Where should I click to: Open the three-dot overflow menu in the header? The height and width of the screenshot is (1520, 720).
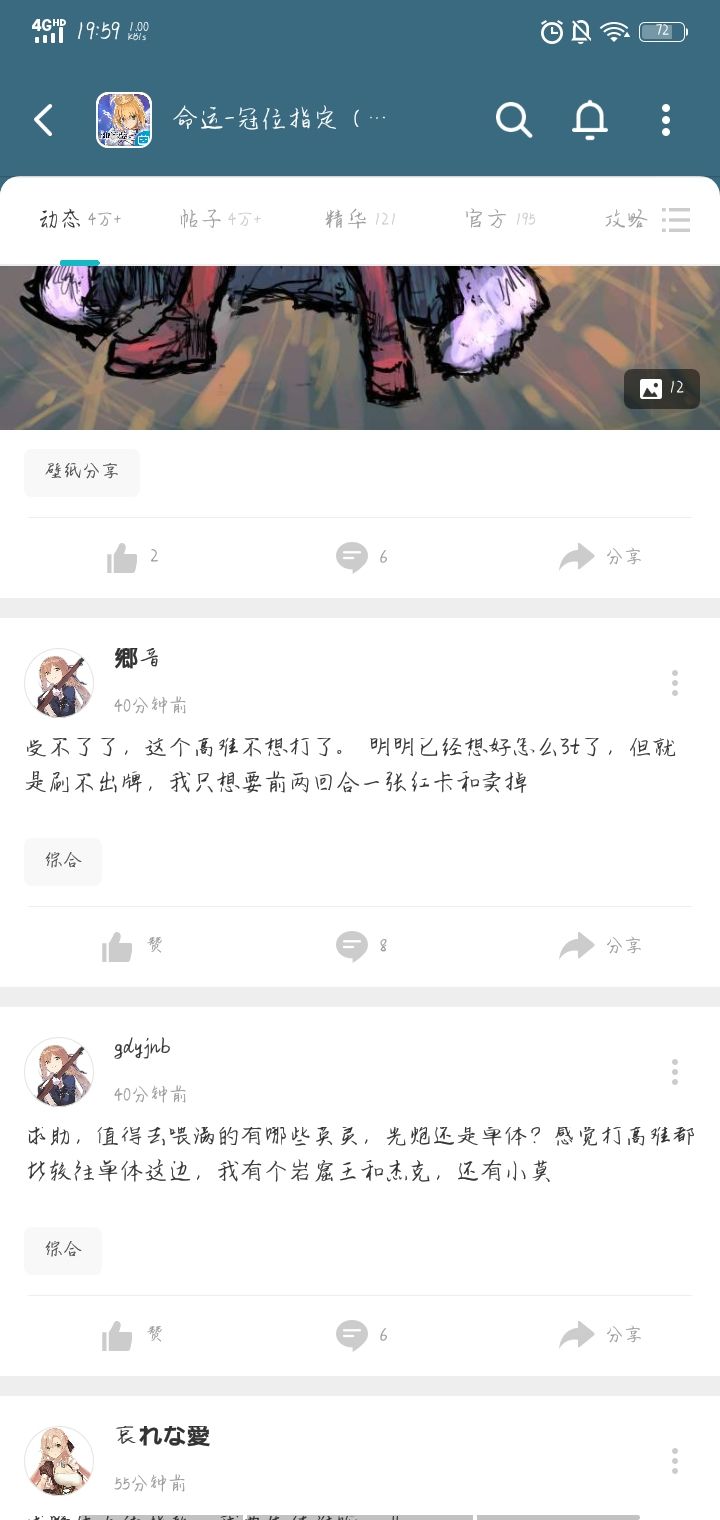pos(666,119)
